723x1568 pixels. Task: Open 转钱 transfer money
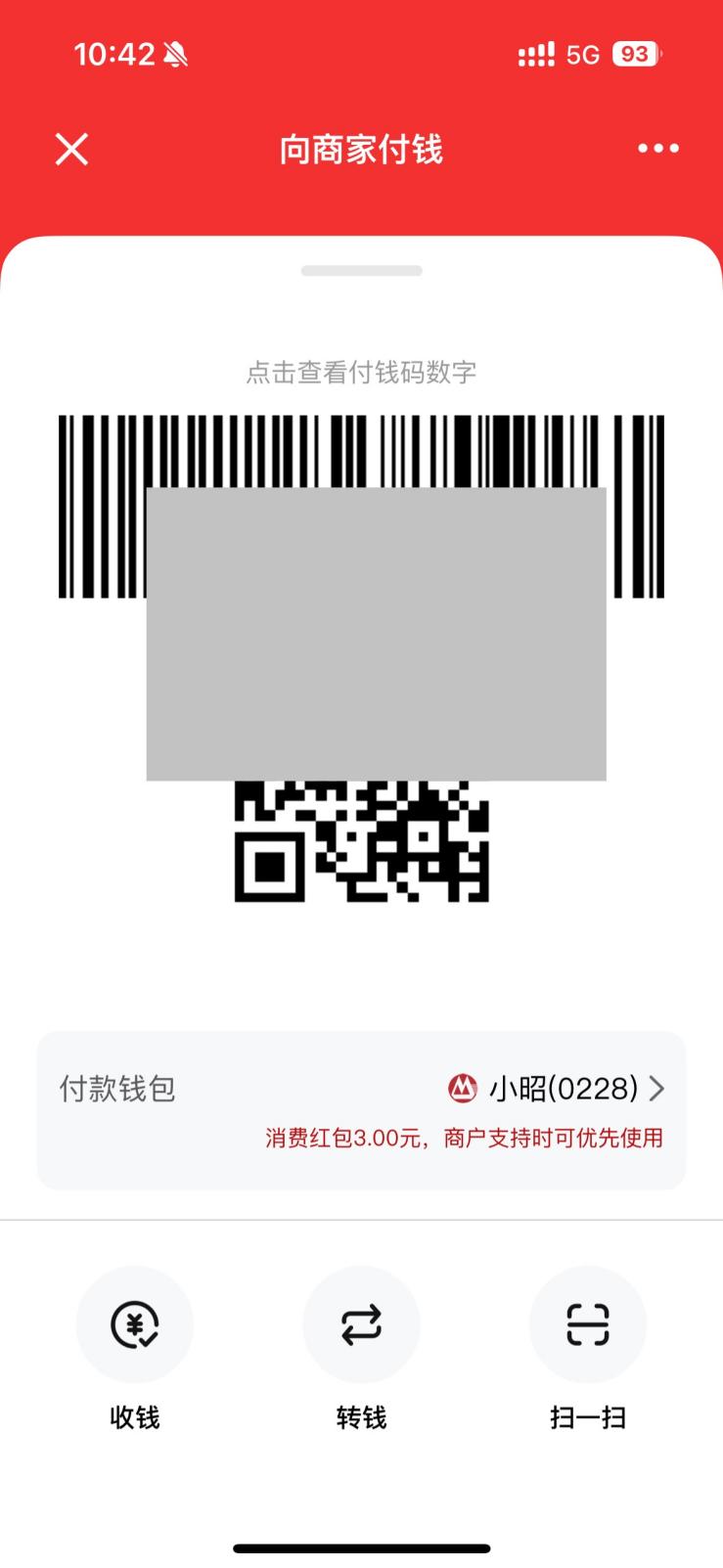tap(361, 1325)
